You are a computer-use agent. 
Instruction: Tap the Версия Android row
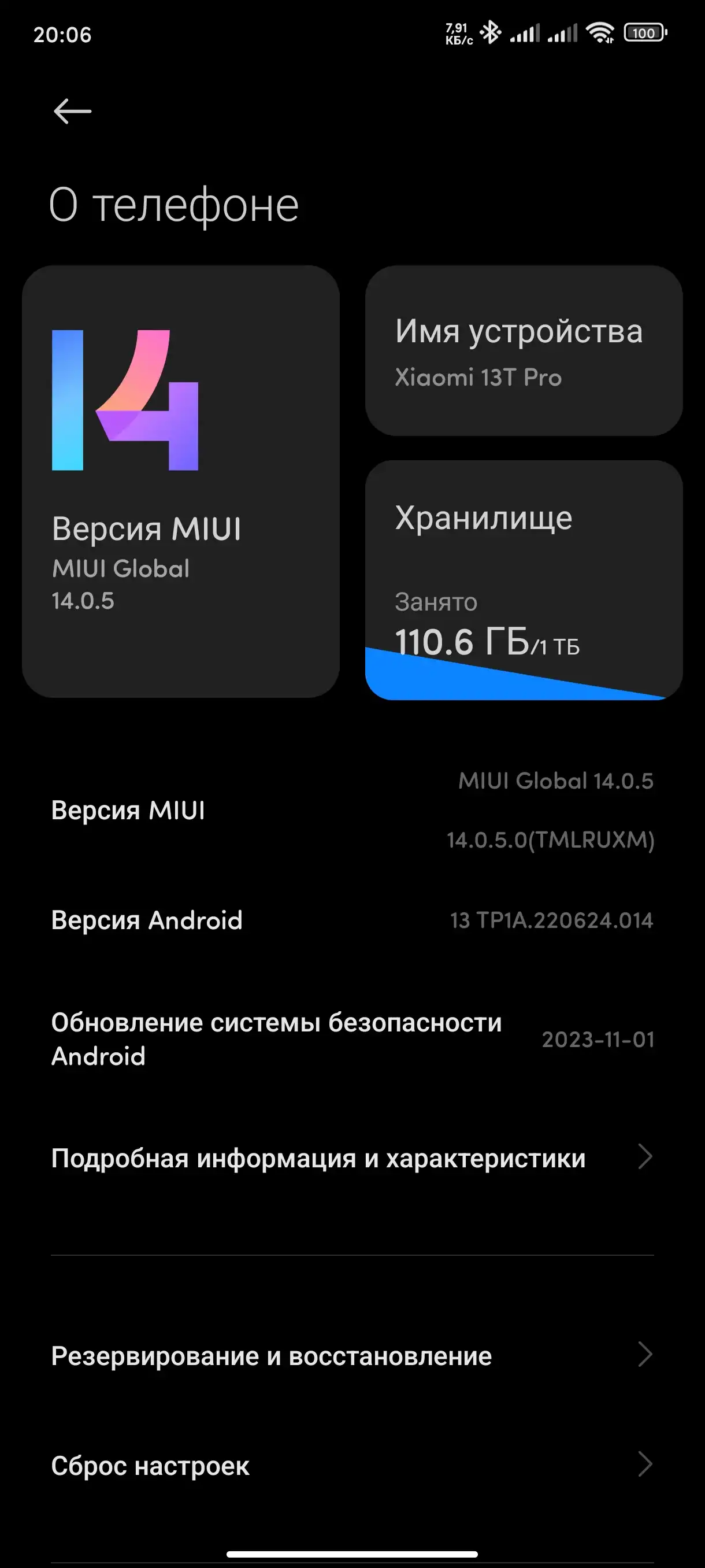point(352,920)
